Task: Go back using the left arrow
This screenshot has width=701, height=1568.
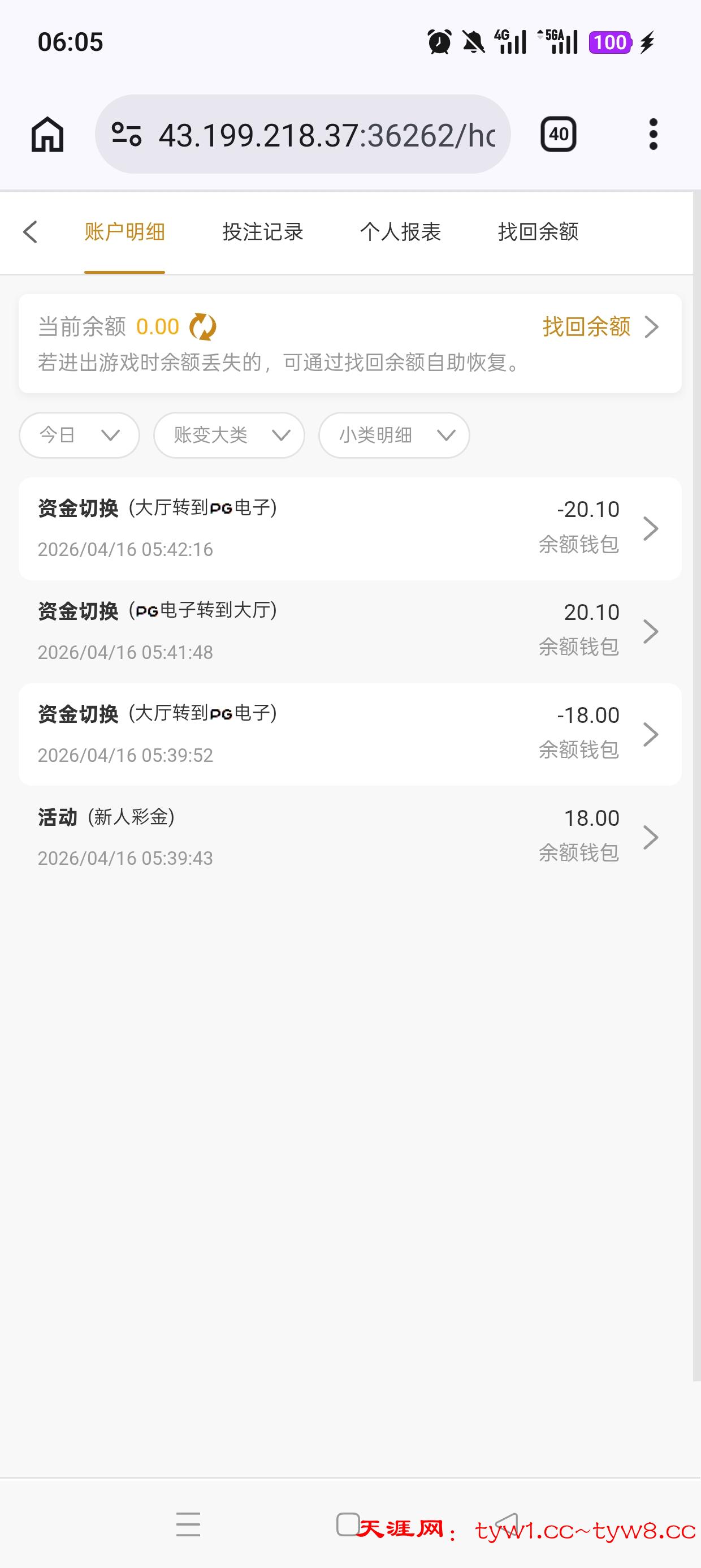Action: tap(31, 232)
